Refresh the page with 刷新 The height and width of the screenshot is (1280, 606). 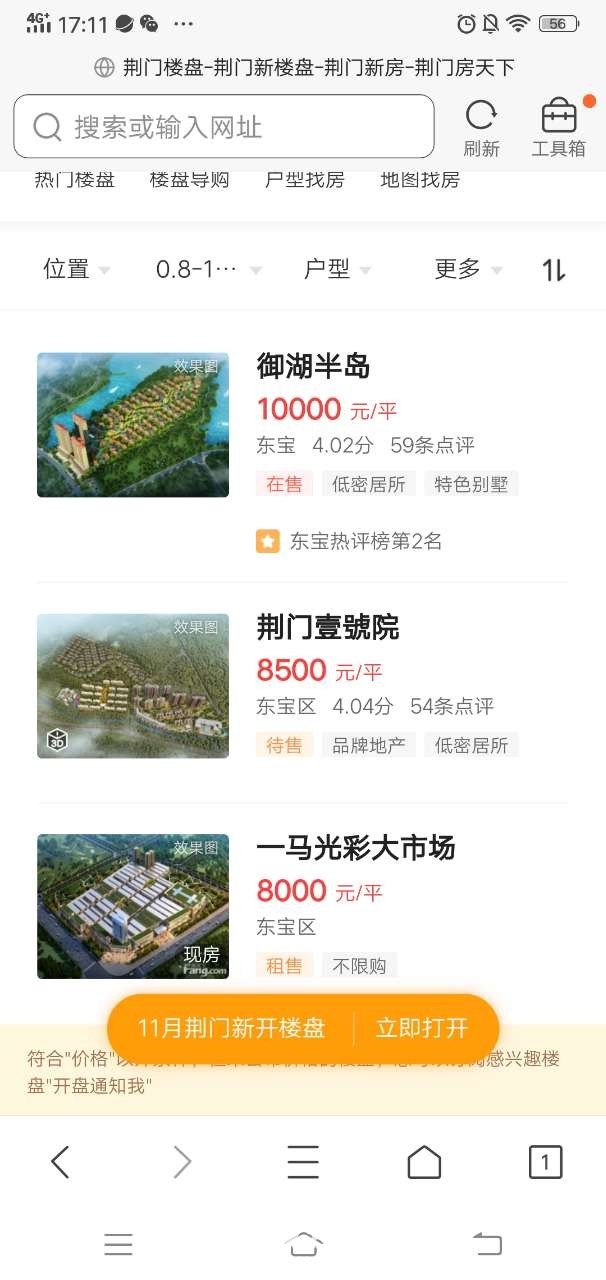[481, 128]
